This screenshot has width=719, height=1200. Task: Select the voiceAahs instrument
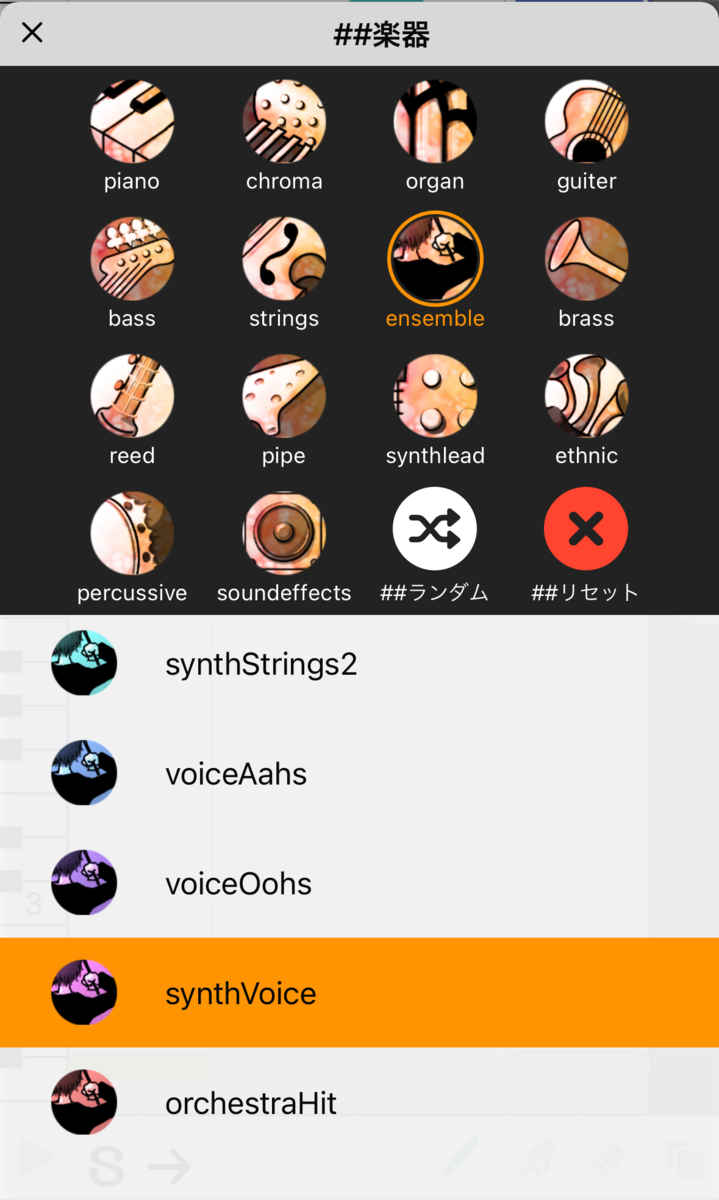pyautogui.click(x=359, y=774)
